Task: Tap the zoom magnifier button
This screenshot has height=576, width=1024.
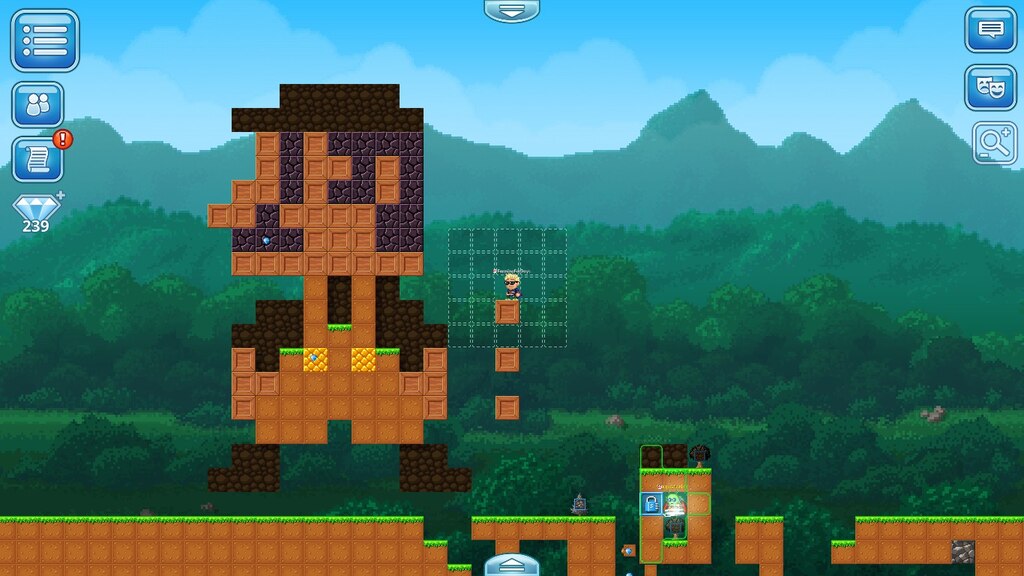Action: tap(994, 143)
